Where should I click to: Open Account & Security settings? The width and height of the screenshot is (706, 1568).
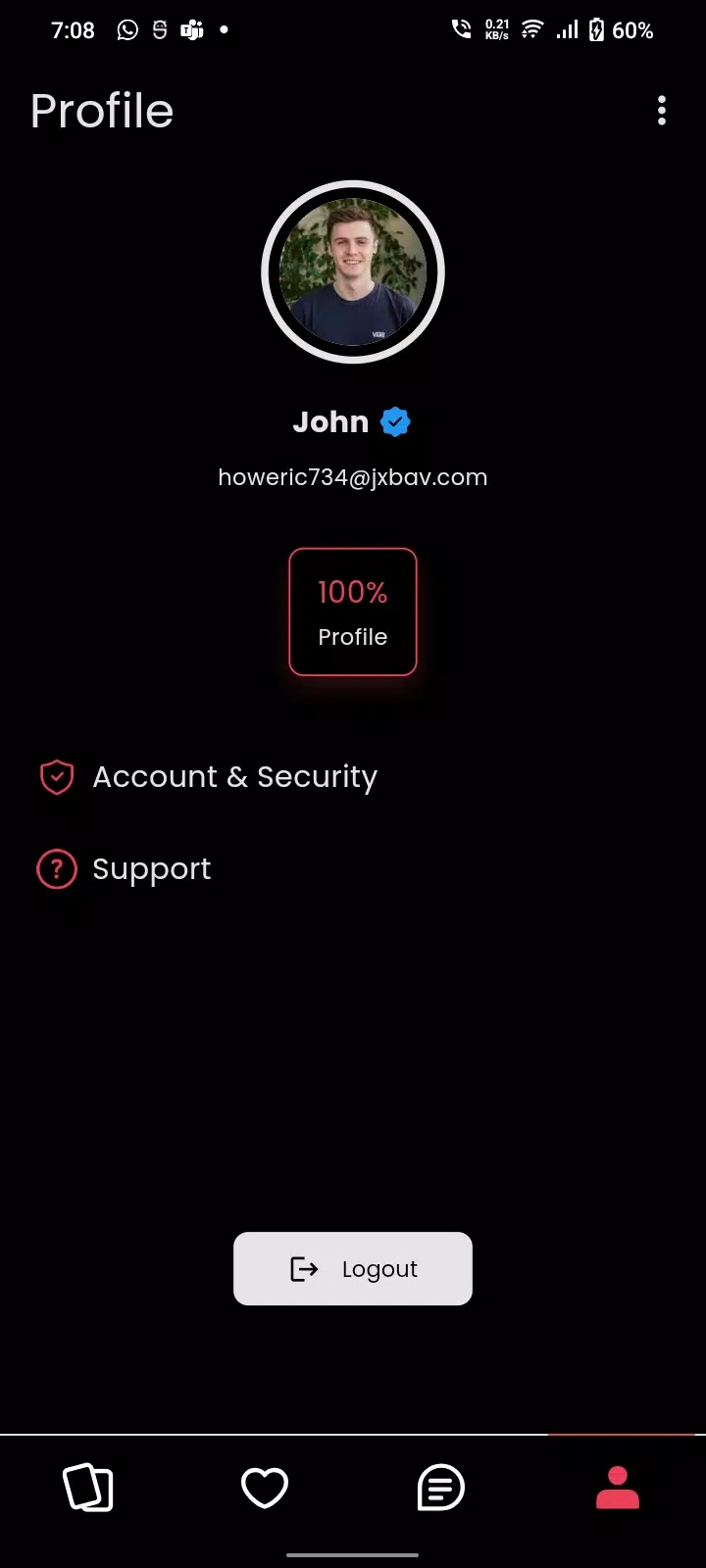pyautogui.click(x=233, y=777)
